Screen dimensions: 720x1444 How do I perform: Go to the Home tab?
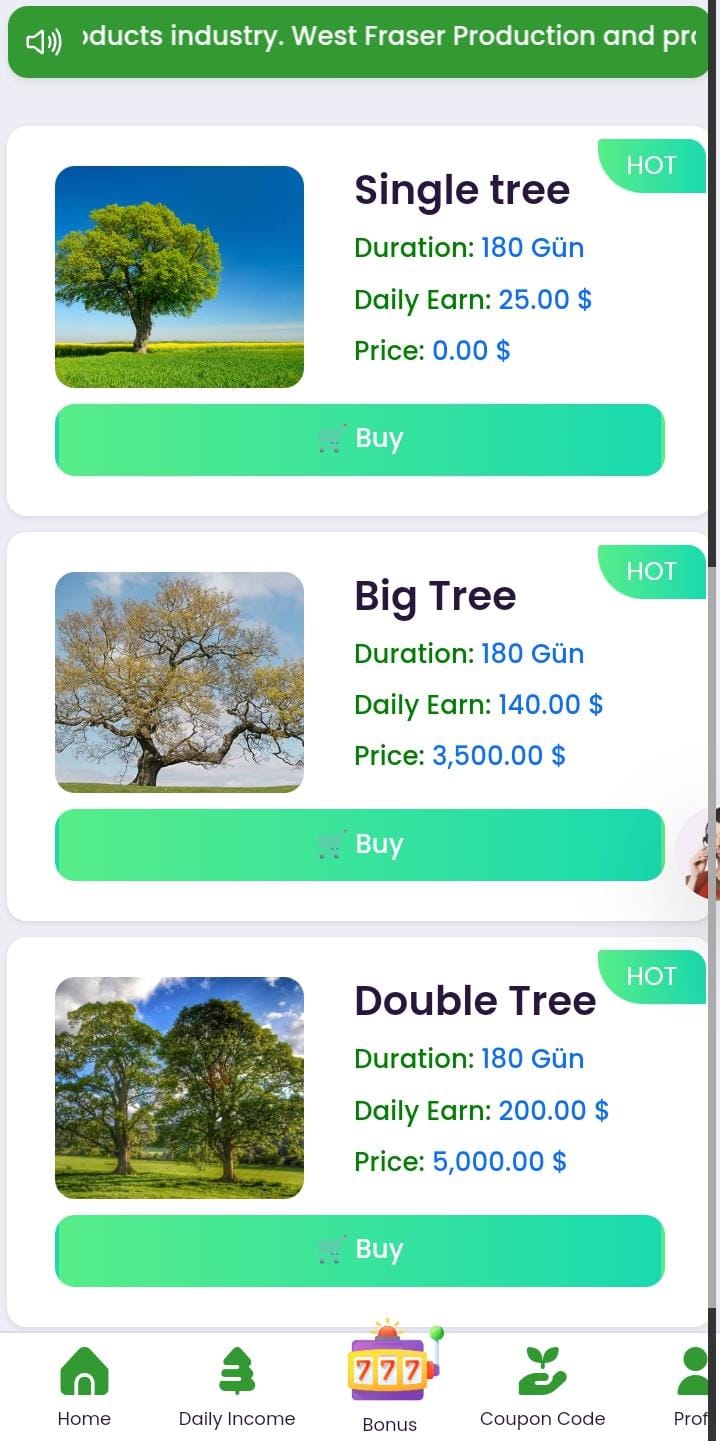[x=84, y=1386]
